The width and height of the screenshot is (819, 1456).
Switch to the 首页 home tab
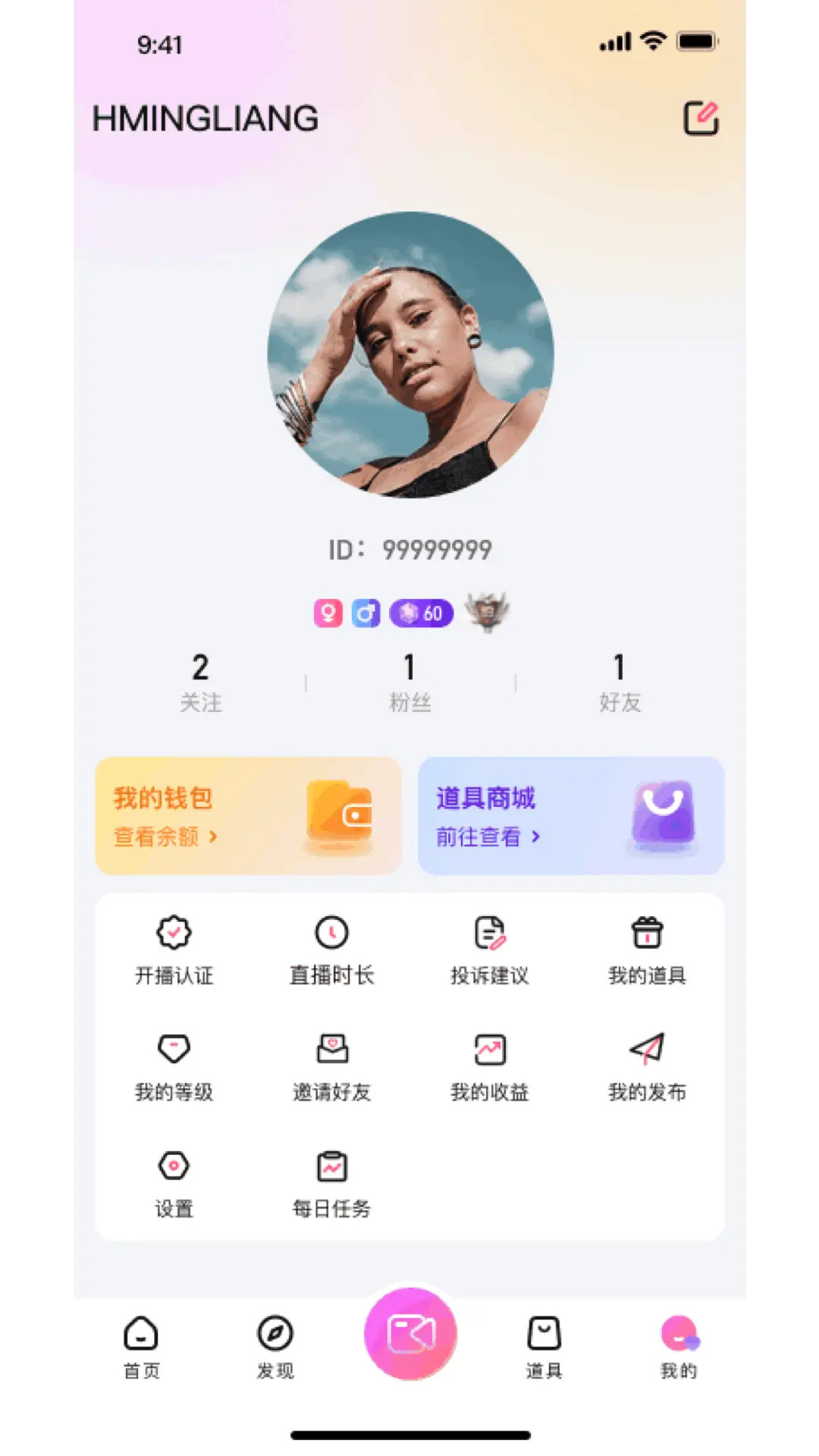(x=141, y=1347)
